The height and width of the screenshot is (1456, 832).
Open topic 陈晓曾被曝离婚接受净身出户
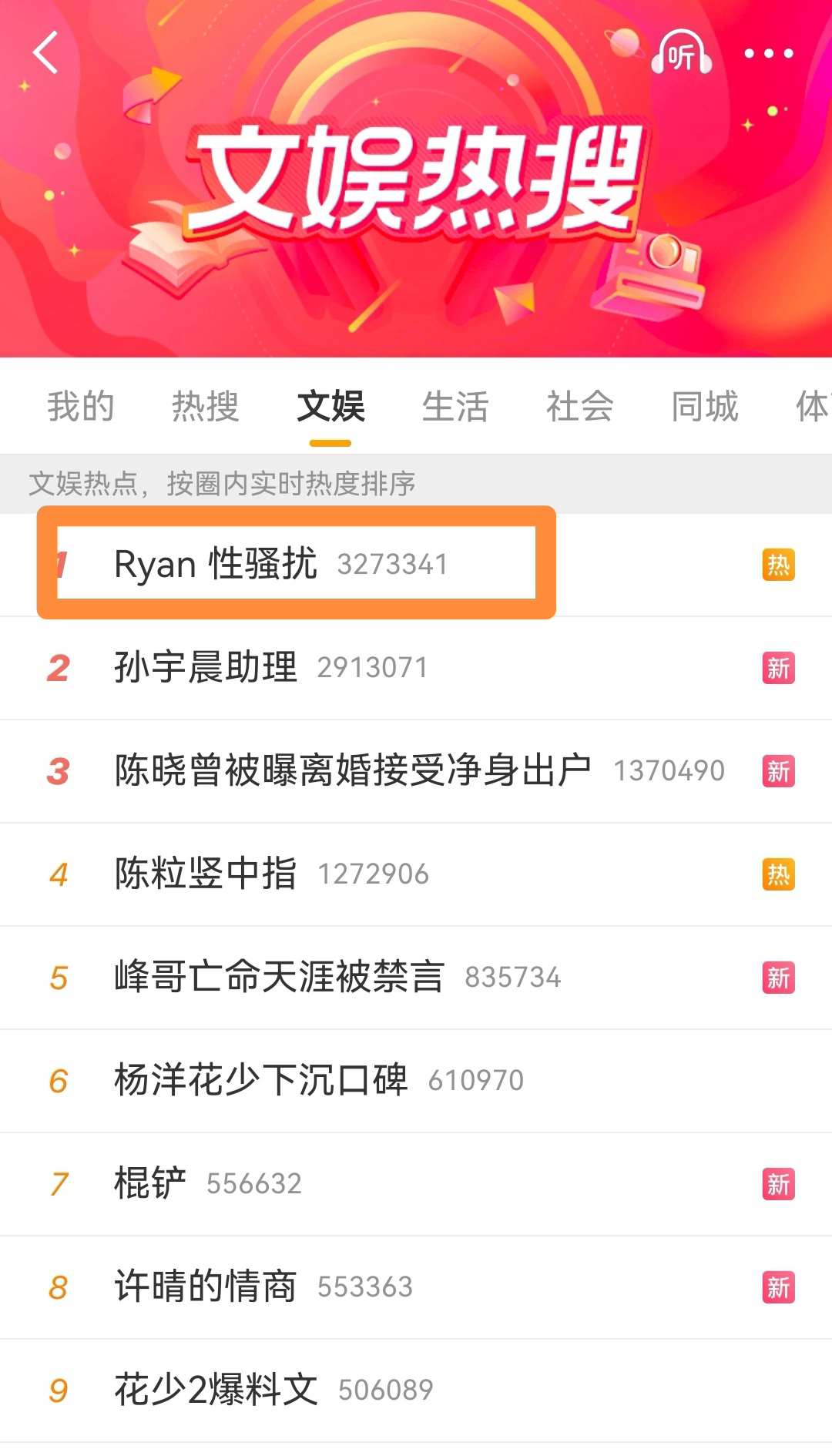tap(416, 771)
